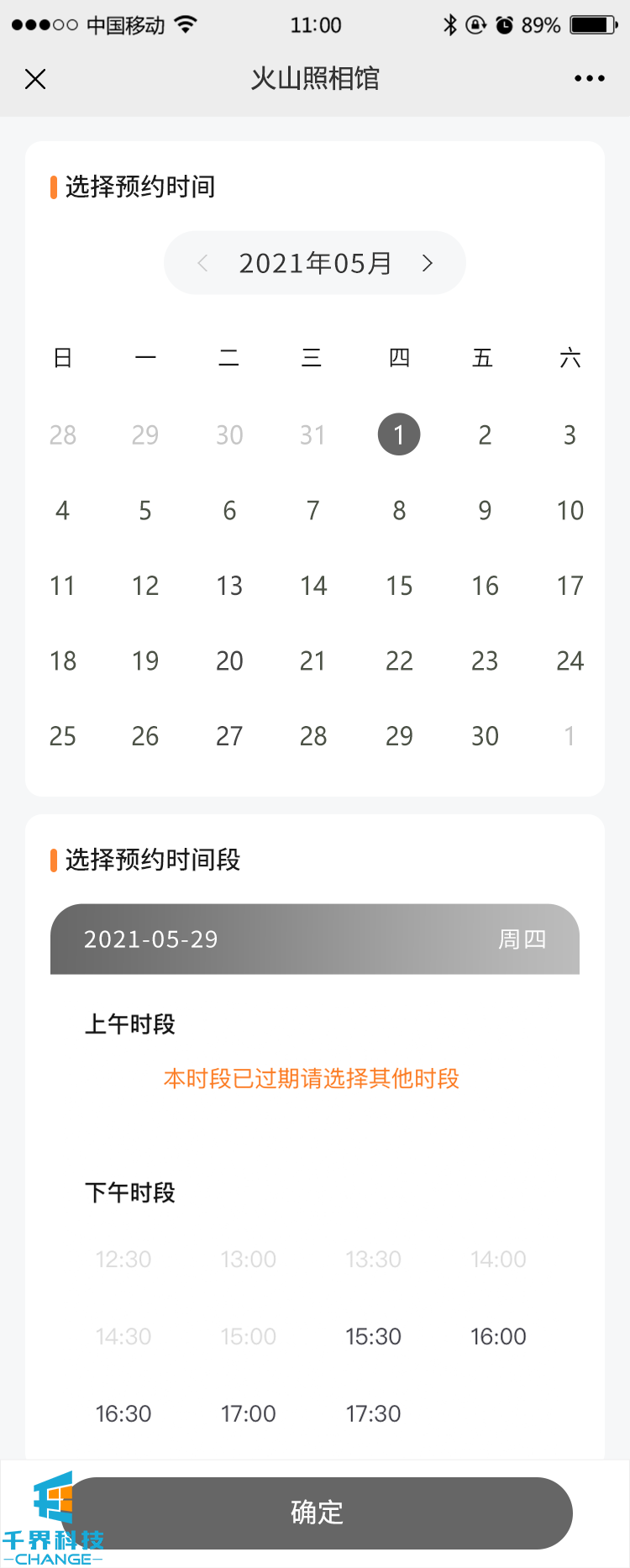This screenshot has height=1568, width=630.
Task: Open the three-dot overflow menu
Action: [589, 79]
